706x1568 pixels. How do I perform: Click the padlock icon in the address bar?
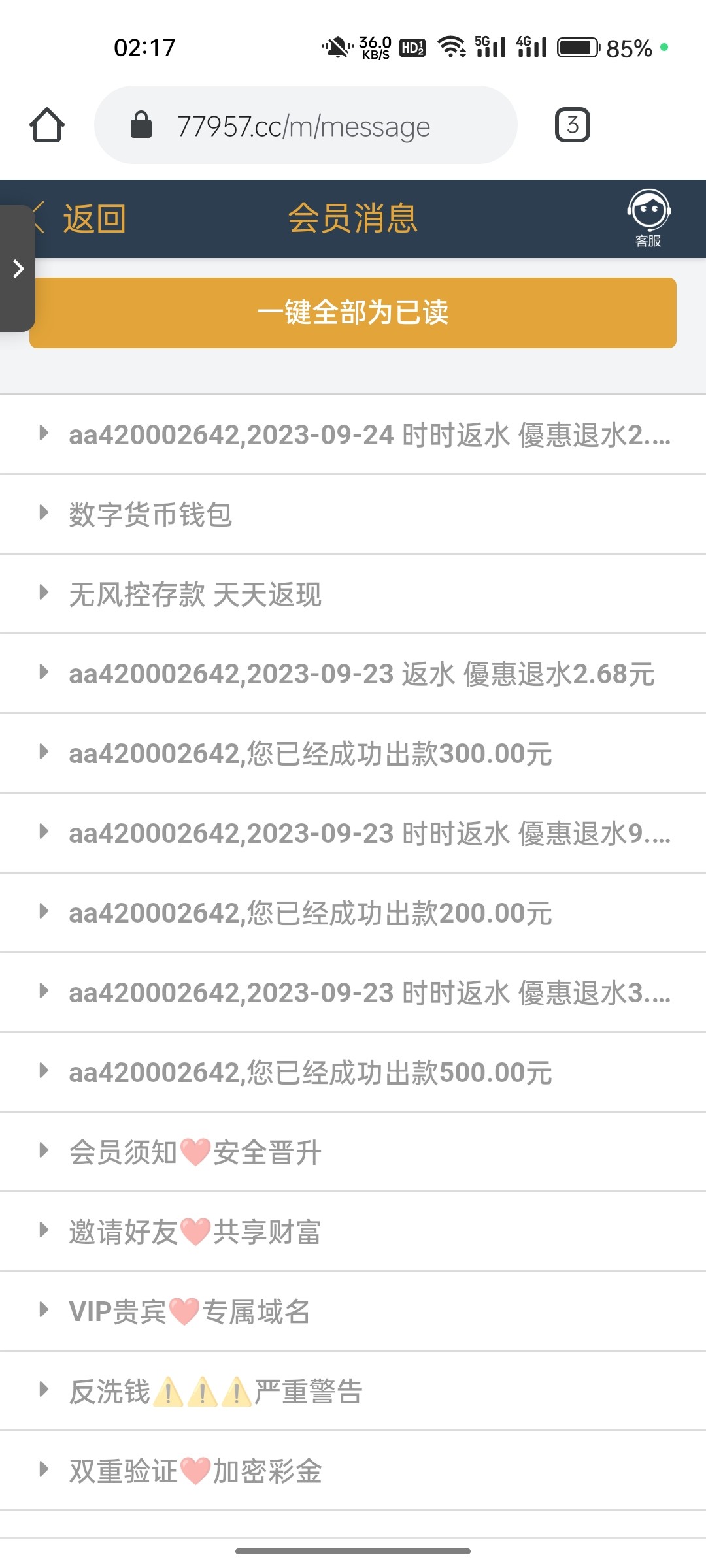tap(141, 124)
